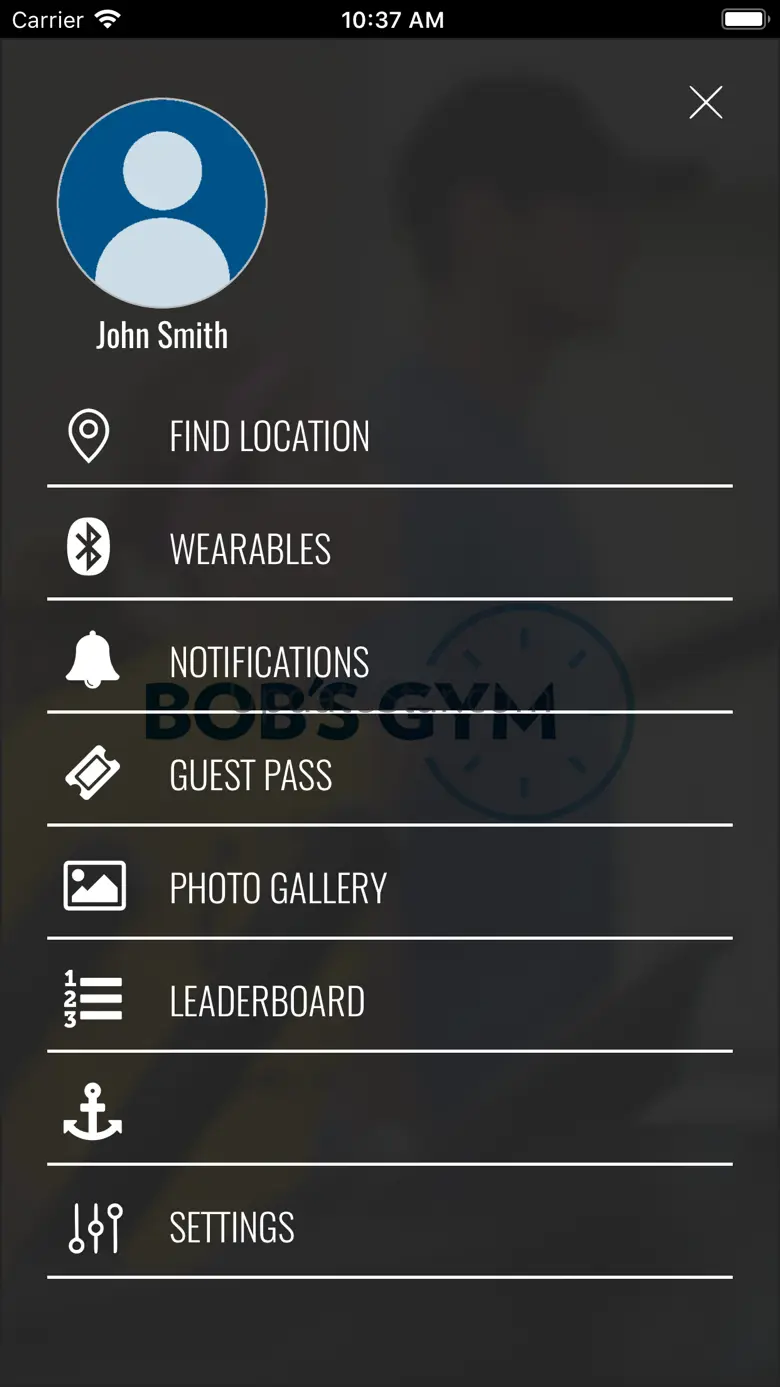Viewport: 780px width, 1387px height.
Task: Go to Wearables
Action: [x=250, y=550]
